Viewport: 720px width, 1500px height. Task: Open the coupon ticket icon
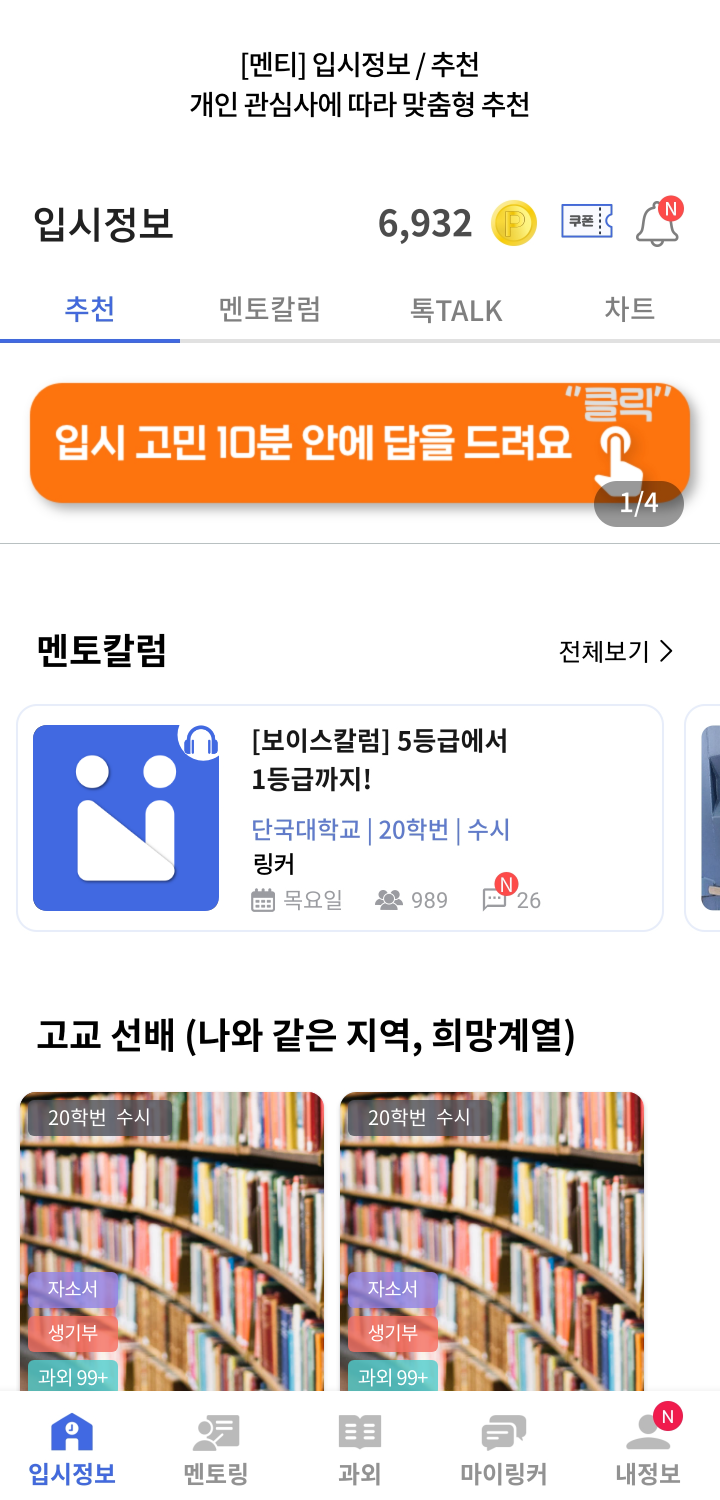[x=586, y=222]
